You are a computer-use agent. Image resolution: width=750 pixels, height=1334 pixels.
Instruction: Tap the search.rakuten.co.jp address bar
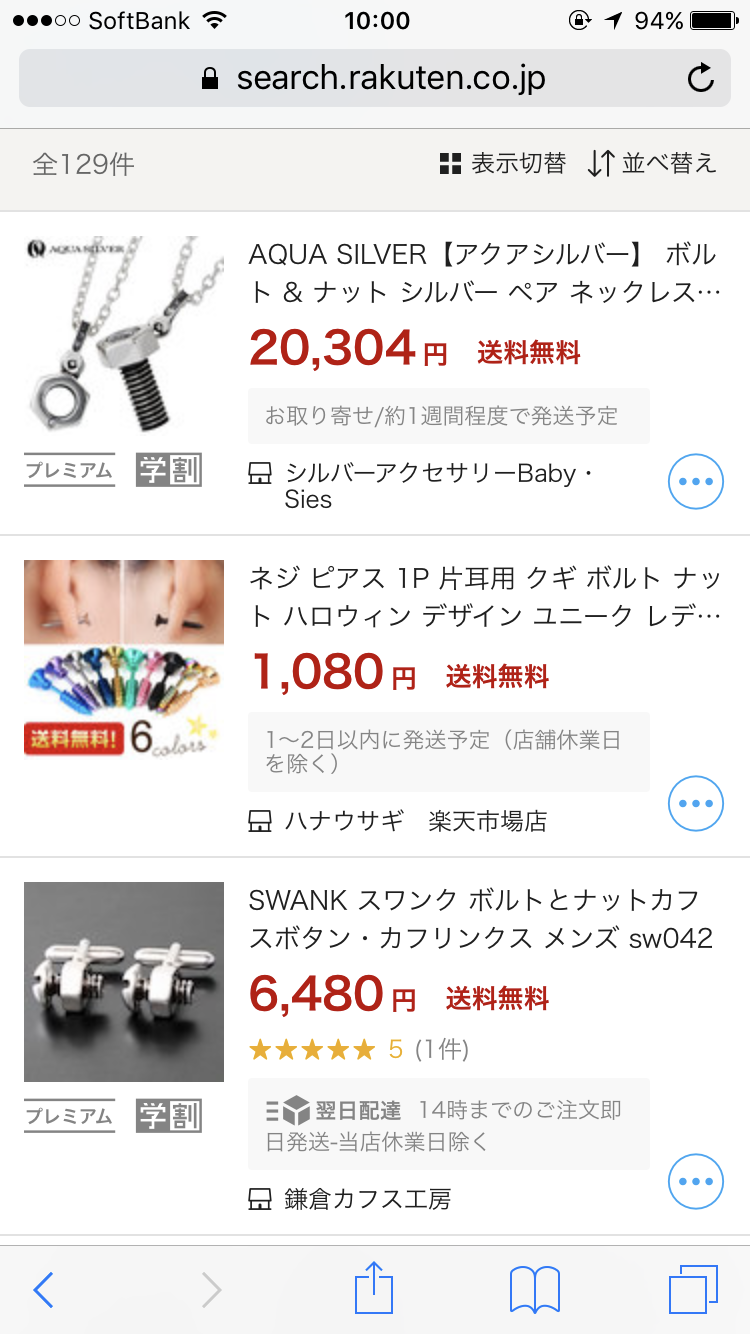point(374,79)
